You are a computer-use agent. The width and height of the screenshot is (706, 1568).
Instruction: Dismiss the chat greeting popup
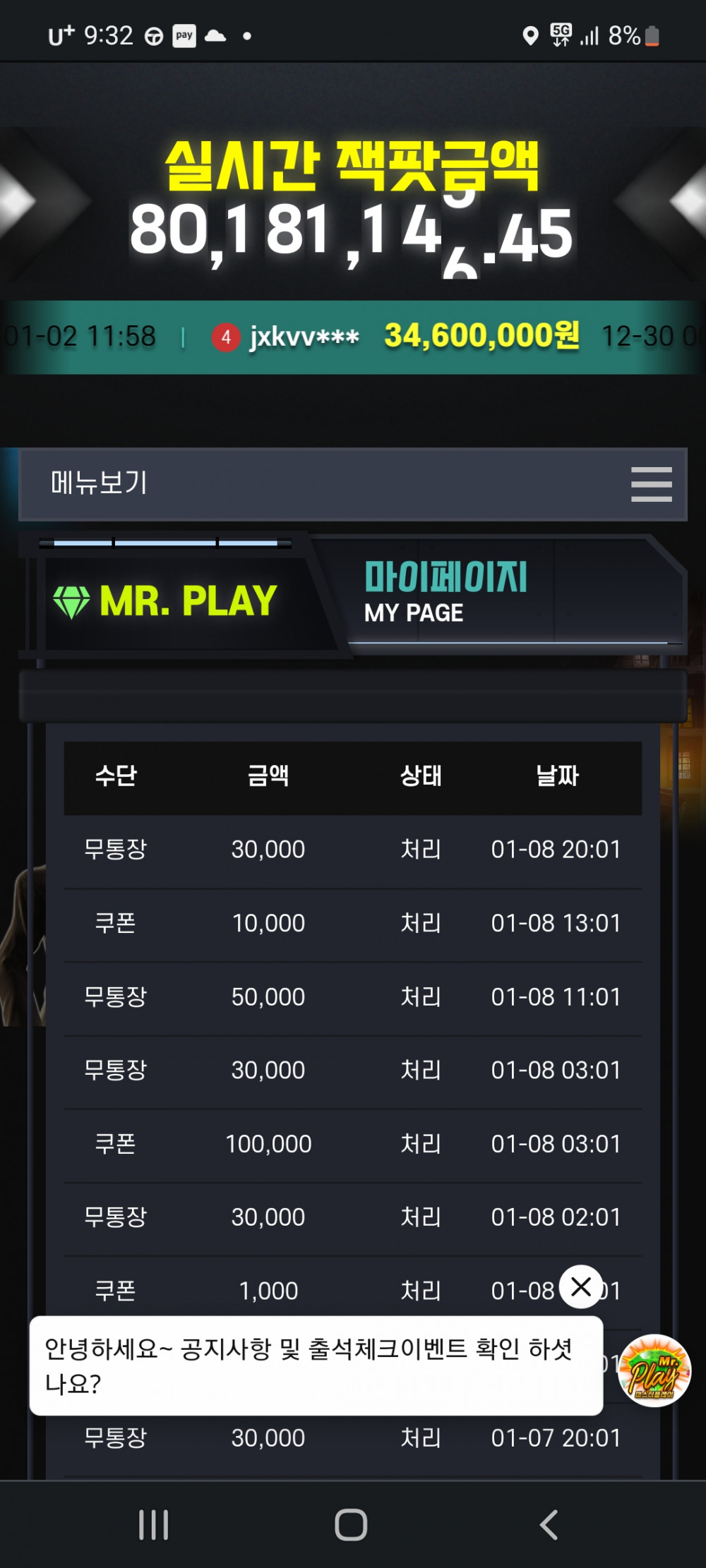(580, 1286)
